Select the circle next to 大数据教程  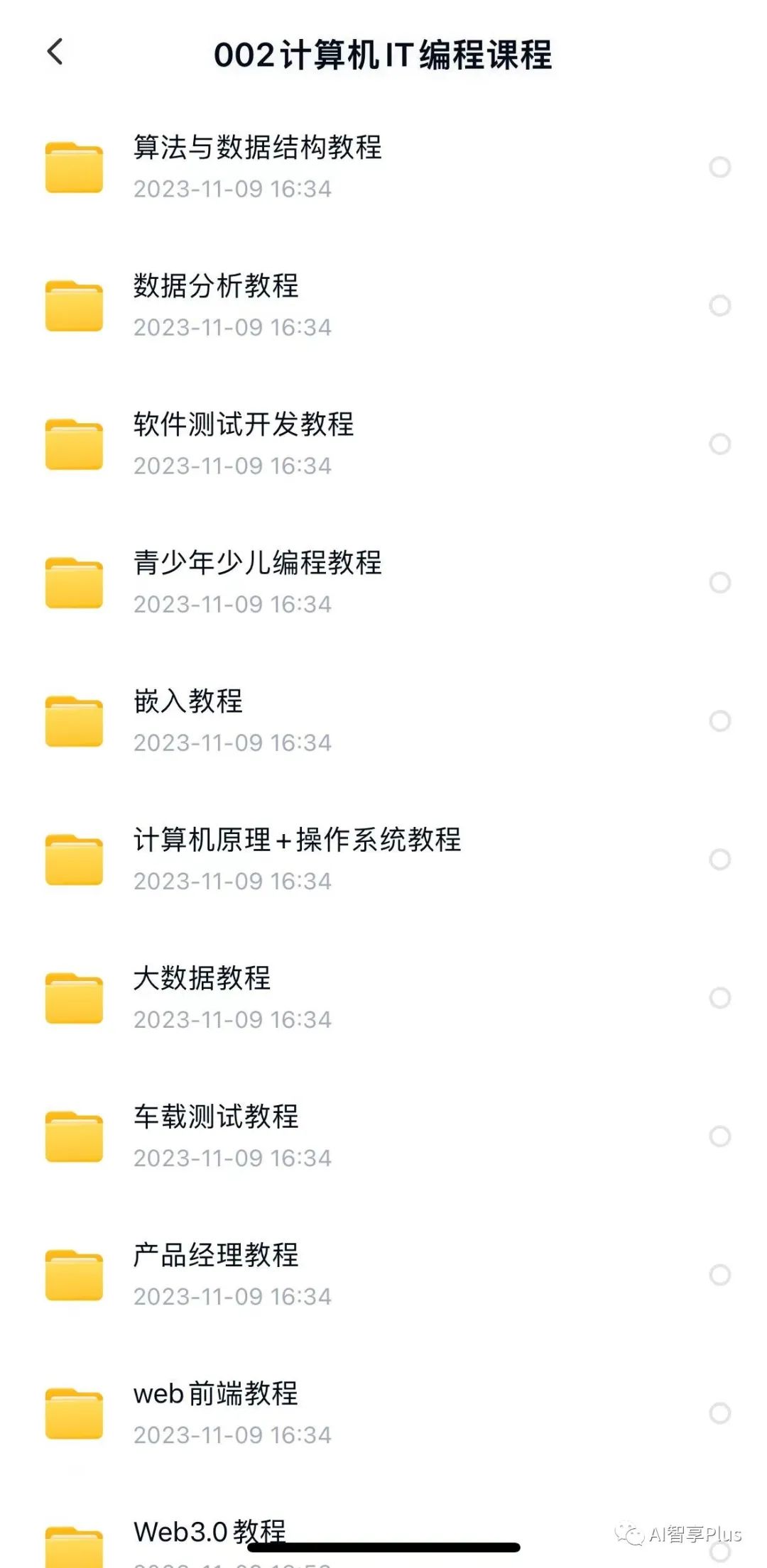pos(722,999)
